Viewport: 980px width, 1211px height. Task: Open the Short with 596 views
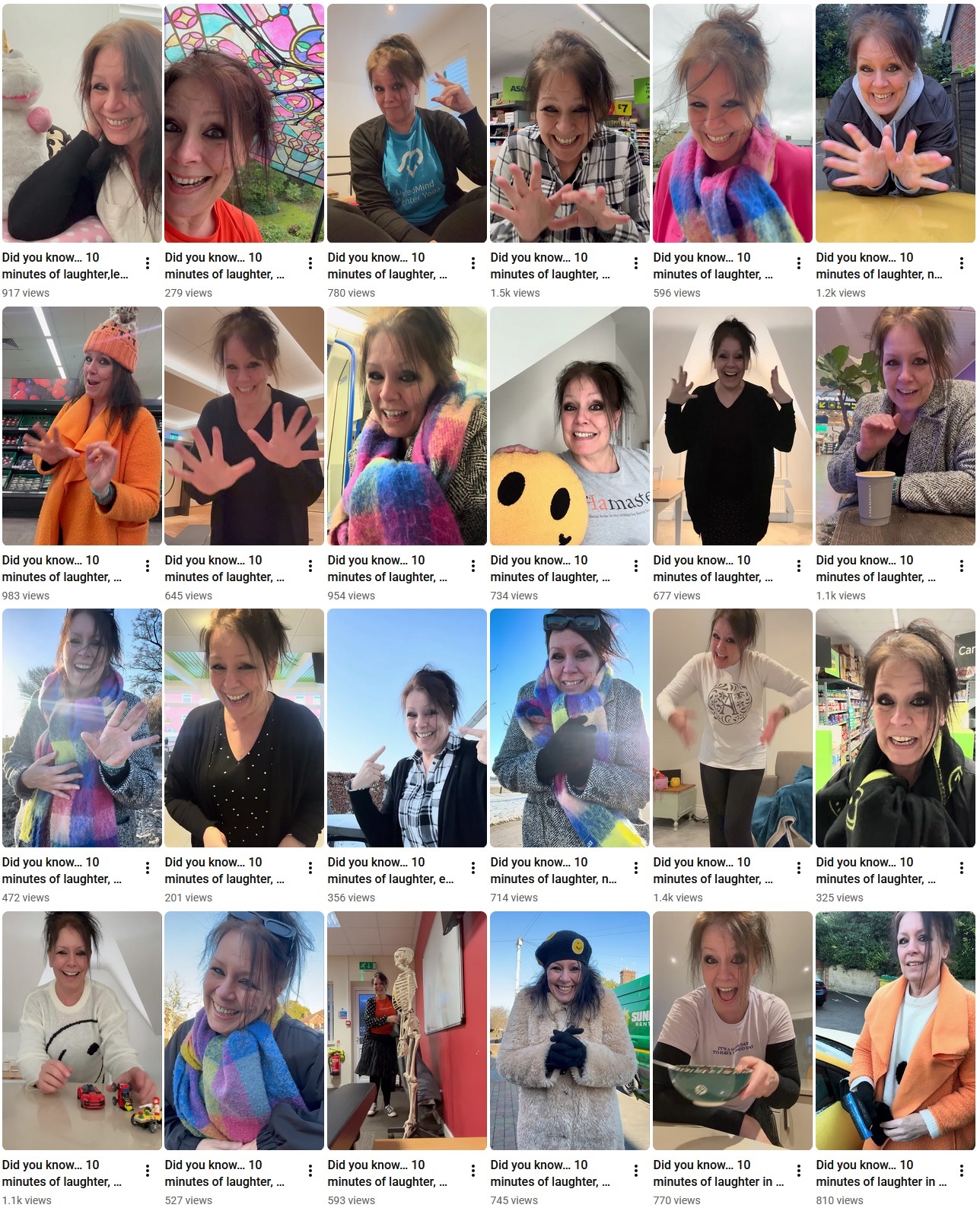click(x=733, y=123)
